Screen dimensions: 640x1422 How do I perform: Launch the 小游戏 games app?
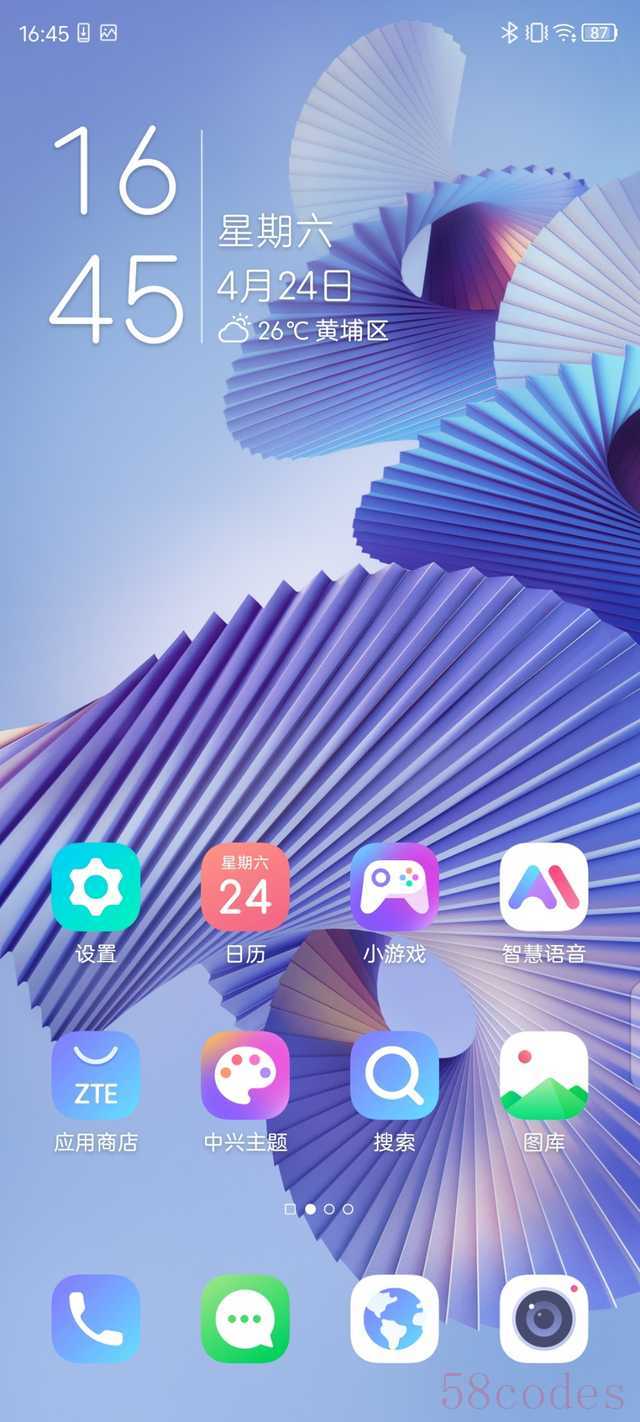394,887
